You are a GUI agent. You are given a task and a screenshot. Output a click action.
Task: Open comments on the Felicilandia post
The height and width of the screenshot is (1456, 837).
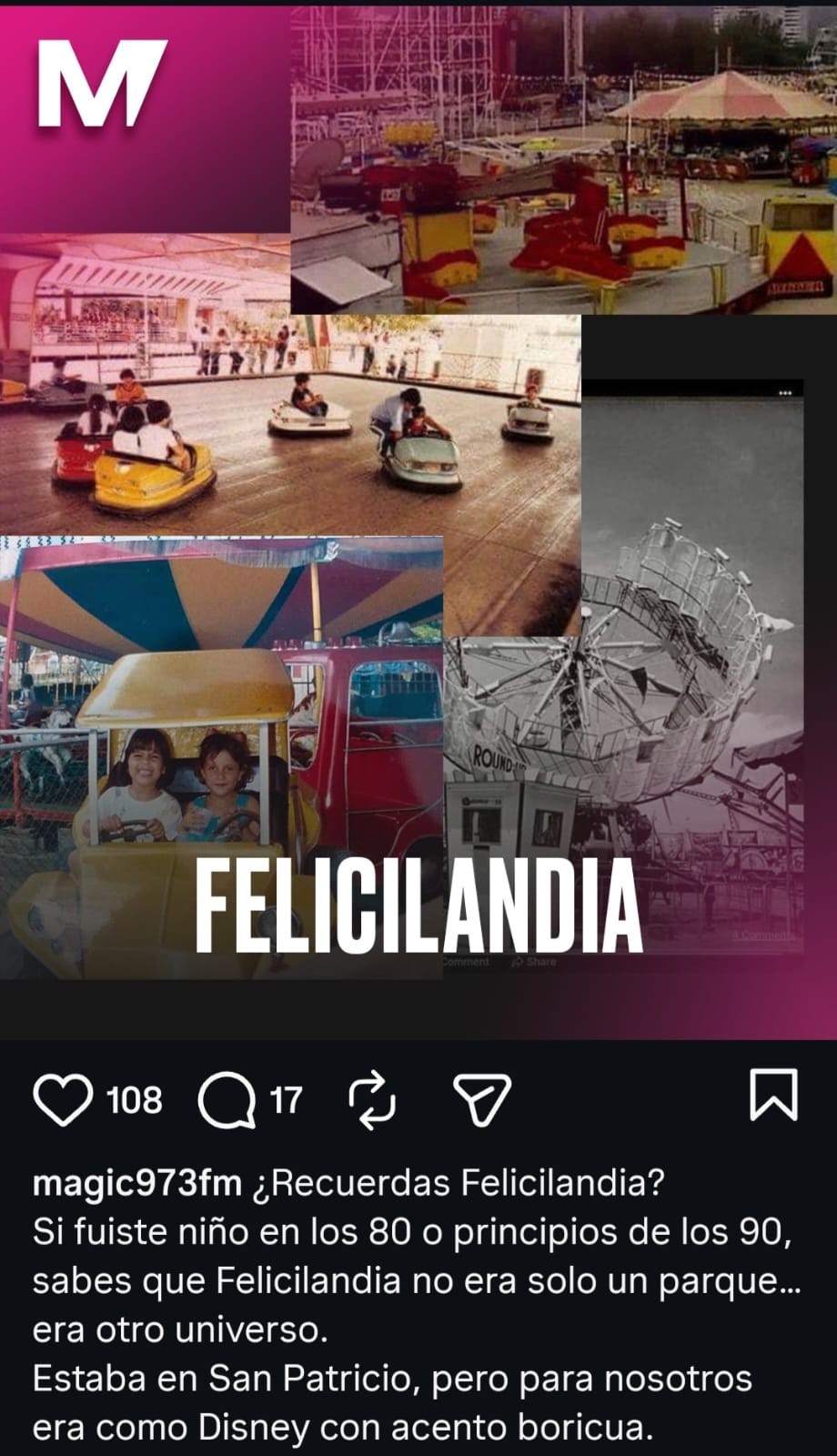[227, 1099]
